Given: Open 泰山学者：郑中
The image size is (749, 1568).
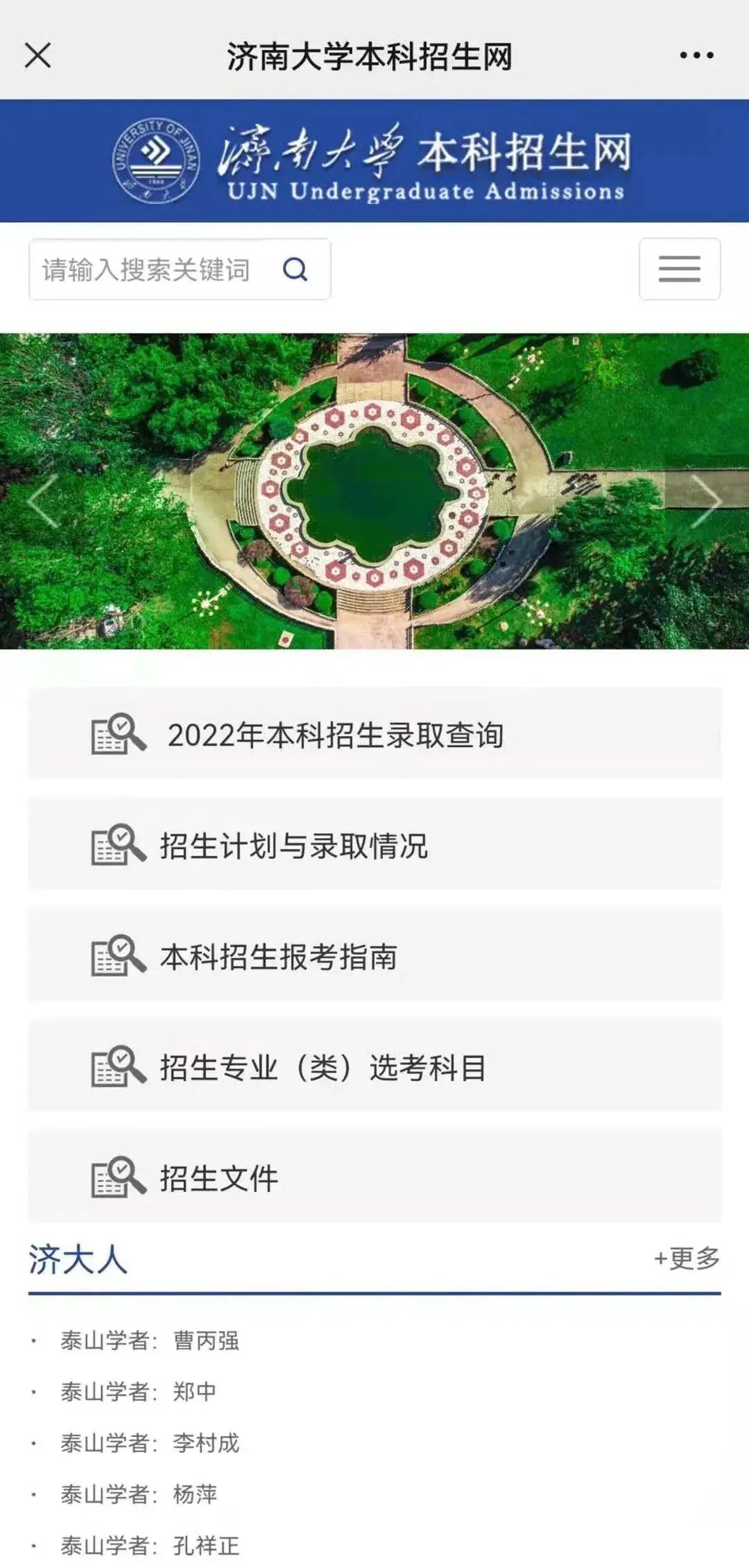Looking at the screenshot, I should [x=139, y=1392].
